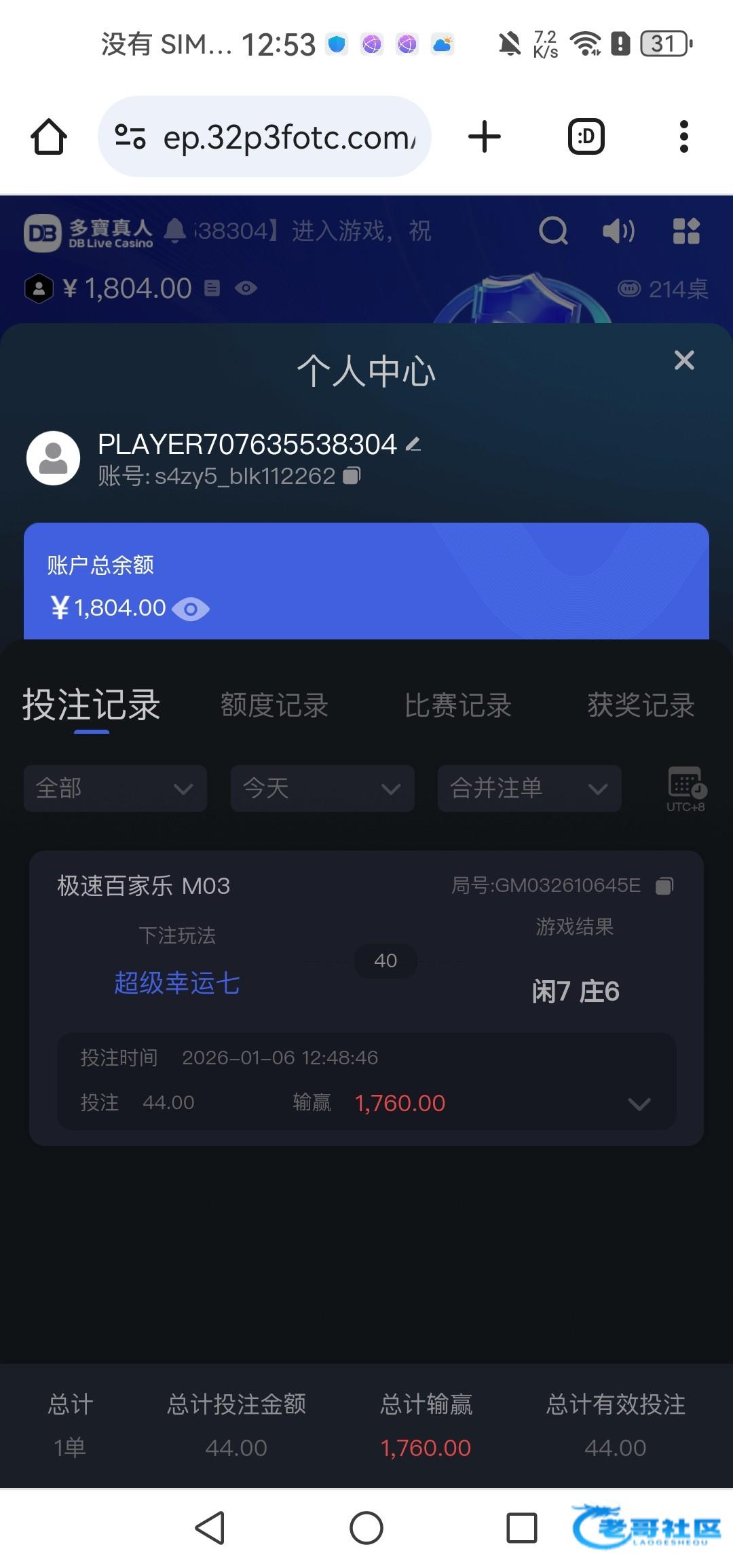Copy the account ID s4zy5_blk112262
The height and width of the screenshot is (1568, 733).
pos(352,475)
